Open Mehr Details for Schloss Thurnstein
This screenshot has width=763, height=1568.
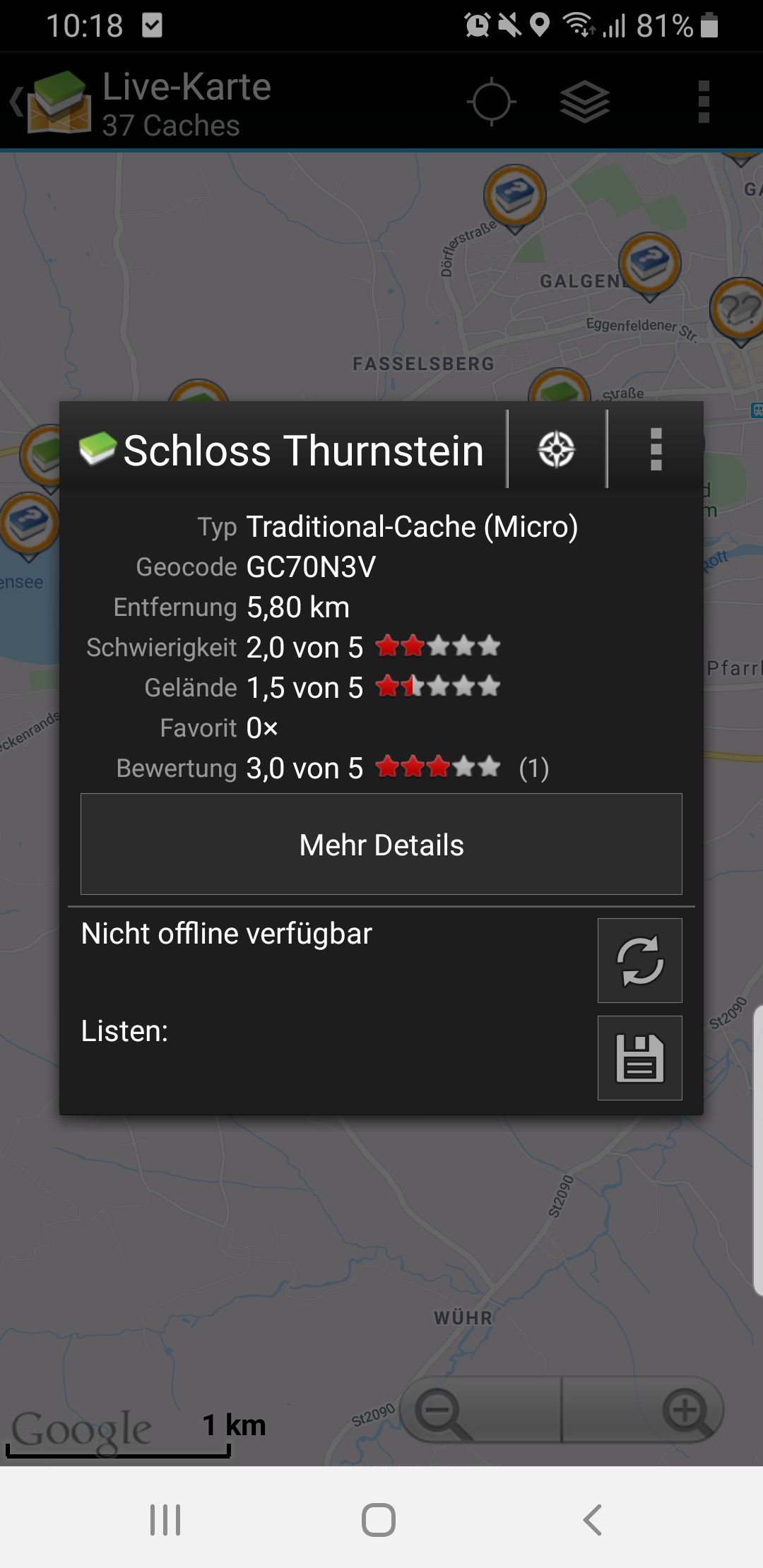[381, 844]
